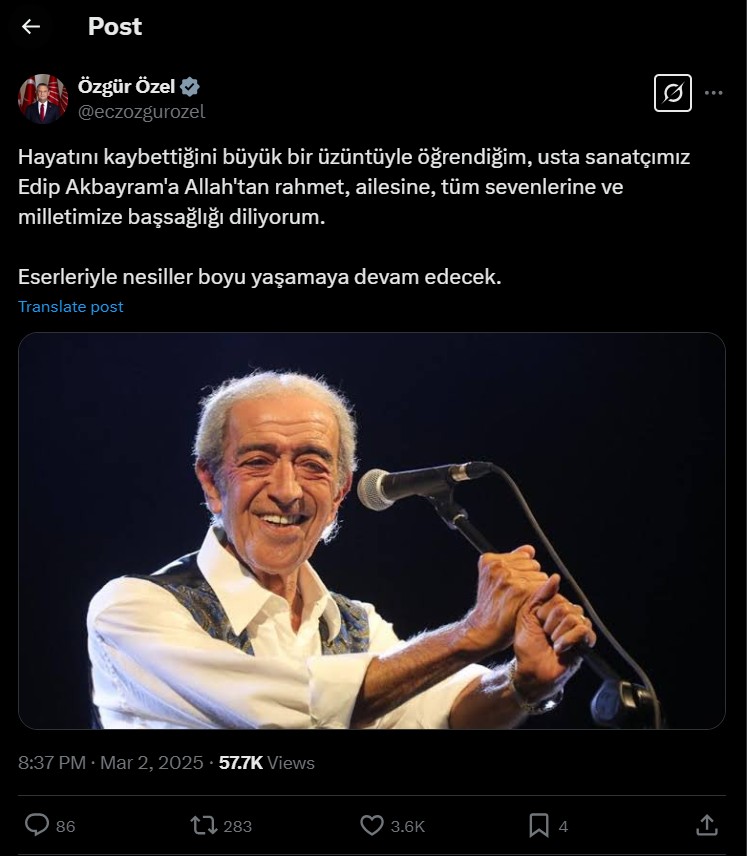Open the Post header tab label
This screenshot has width=747, height=856.
tap(115, 26)
